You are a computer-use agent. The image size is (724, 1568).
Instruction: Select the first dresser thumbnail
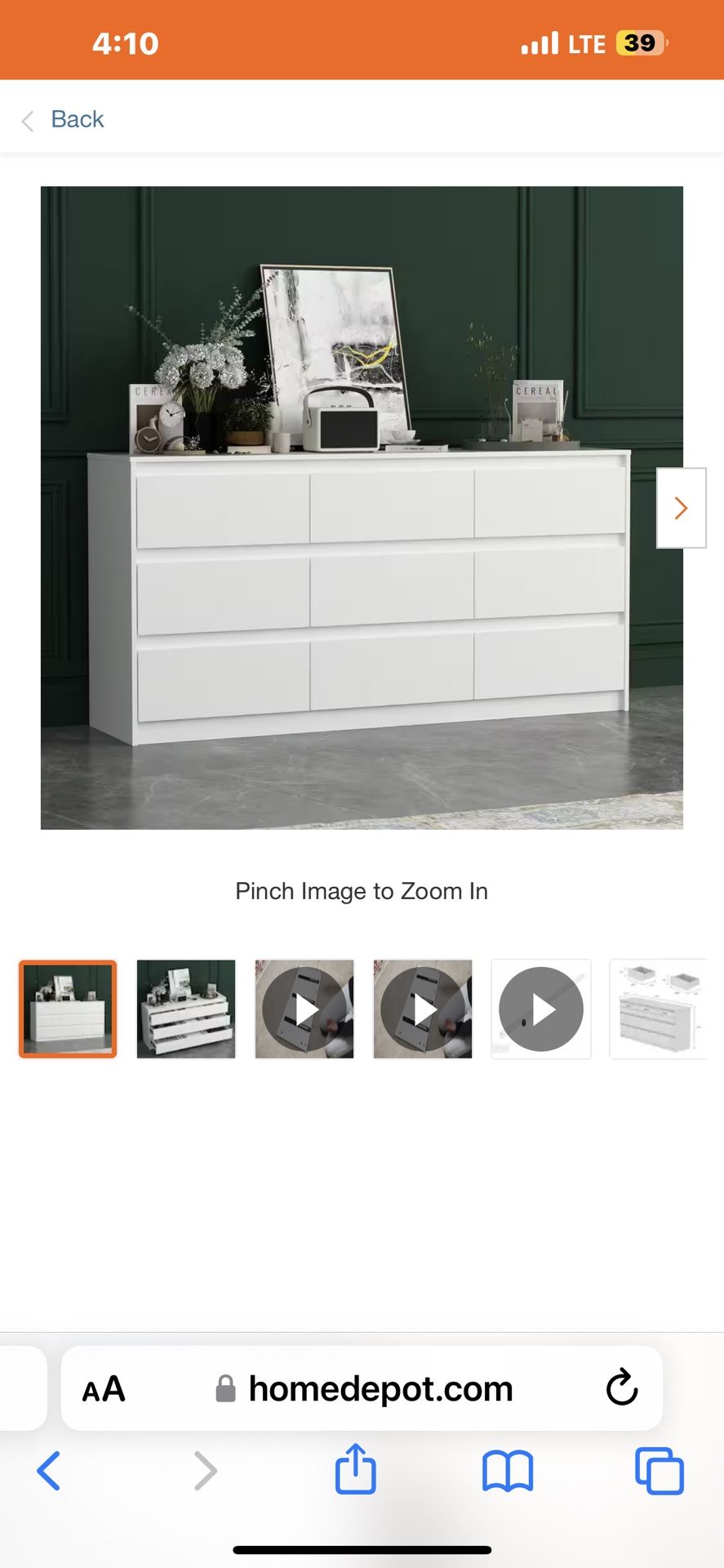(68, 1009)
